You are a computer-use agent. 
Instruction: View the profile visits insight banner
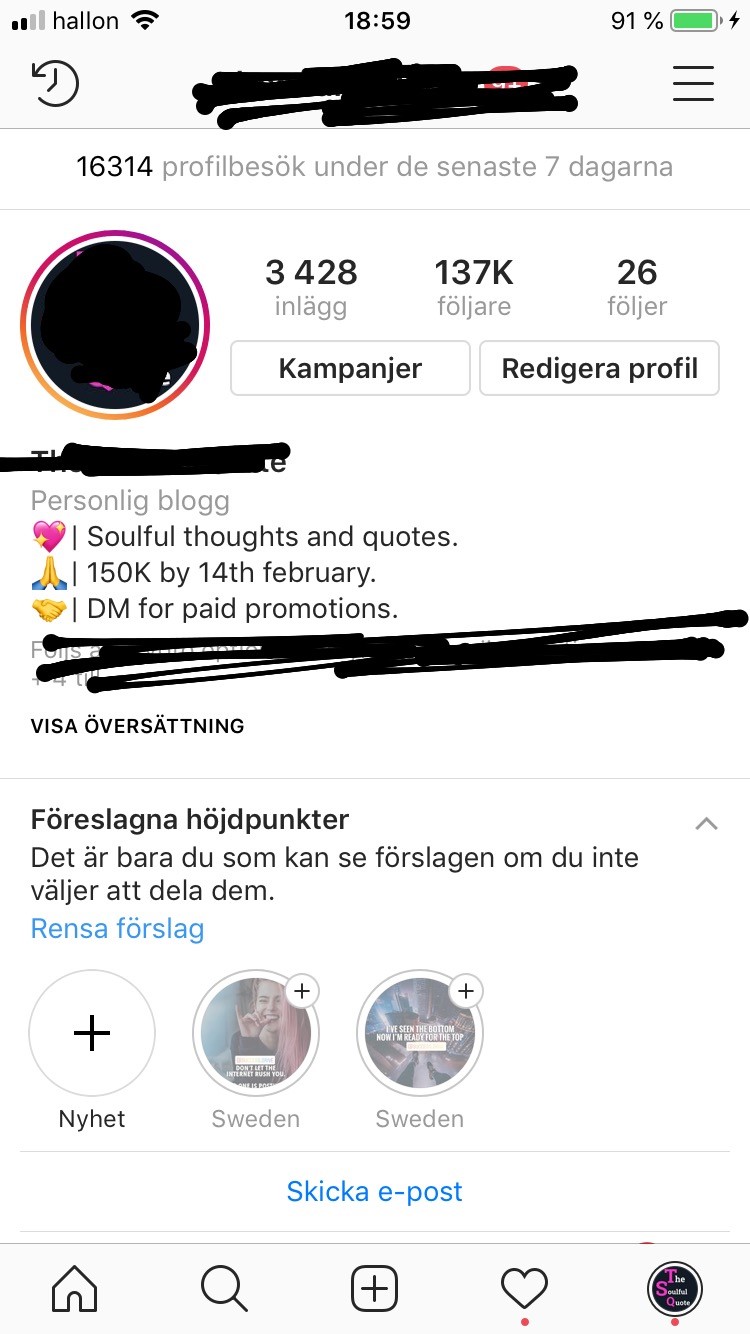coord(375,167)
